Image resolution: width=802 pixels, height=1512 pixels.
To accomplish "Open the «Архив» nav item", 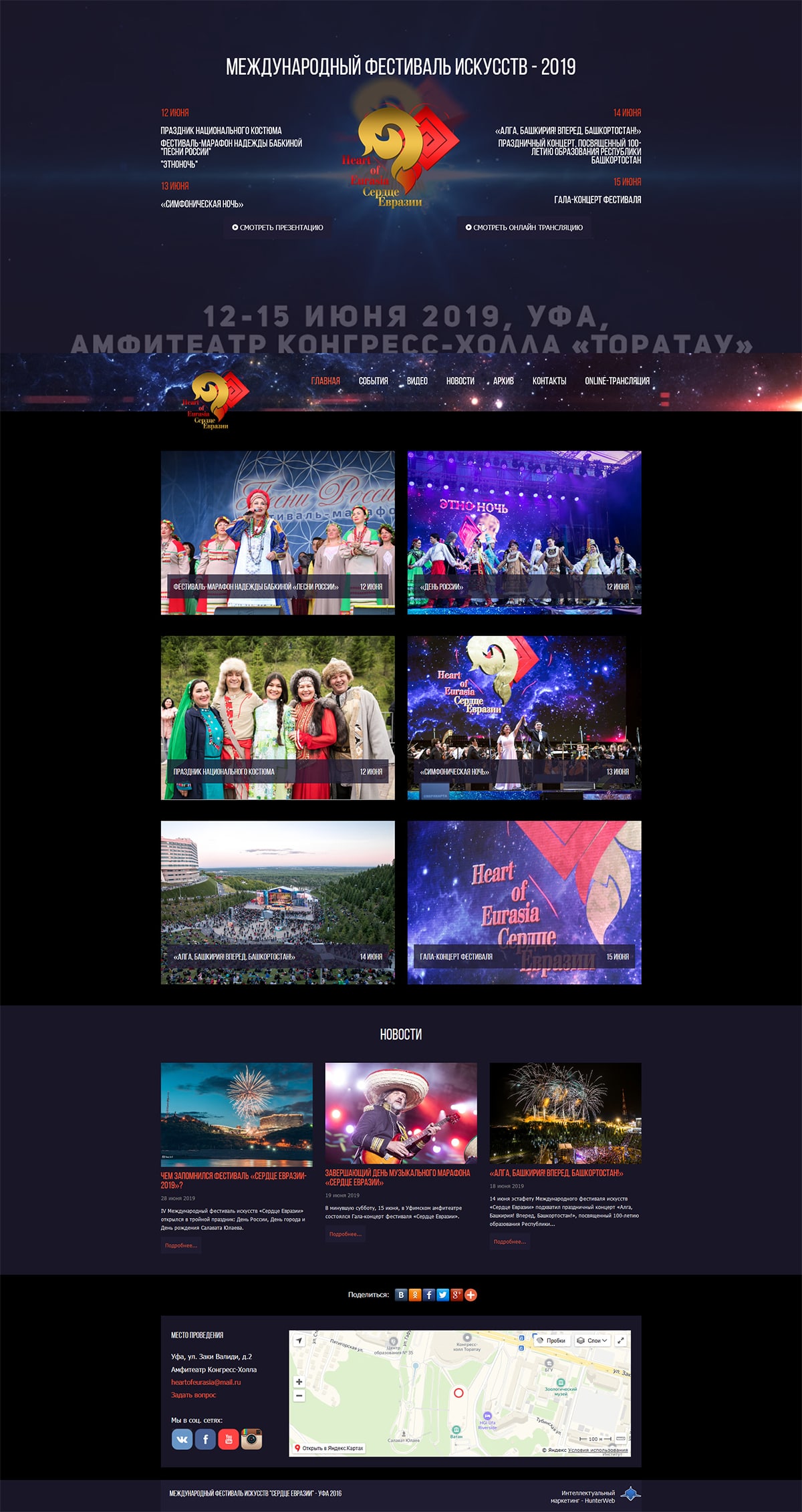I will (503, 381).
